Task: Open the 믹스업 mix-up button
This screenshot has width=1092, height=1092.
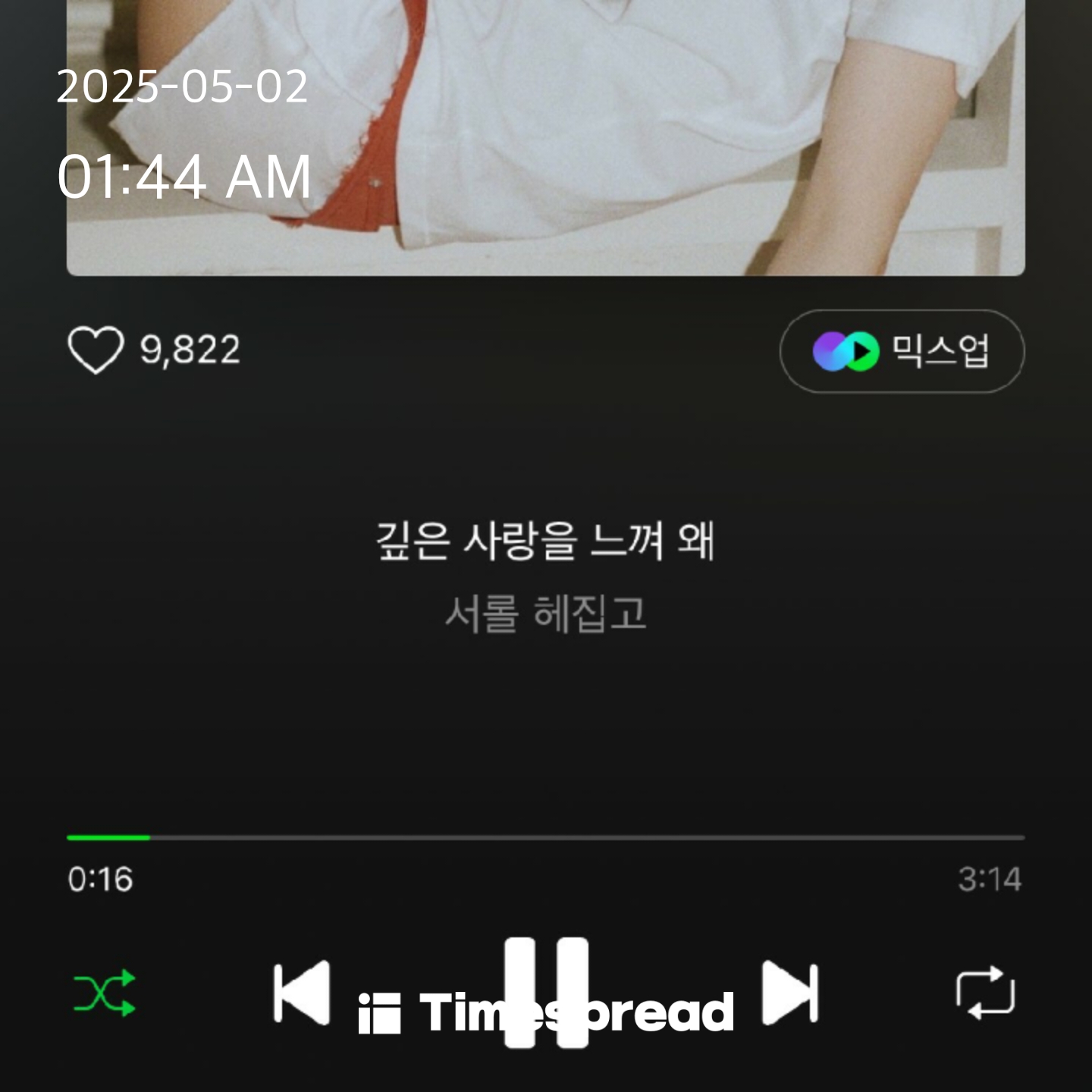Action: coord(902,351)
